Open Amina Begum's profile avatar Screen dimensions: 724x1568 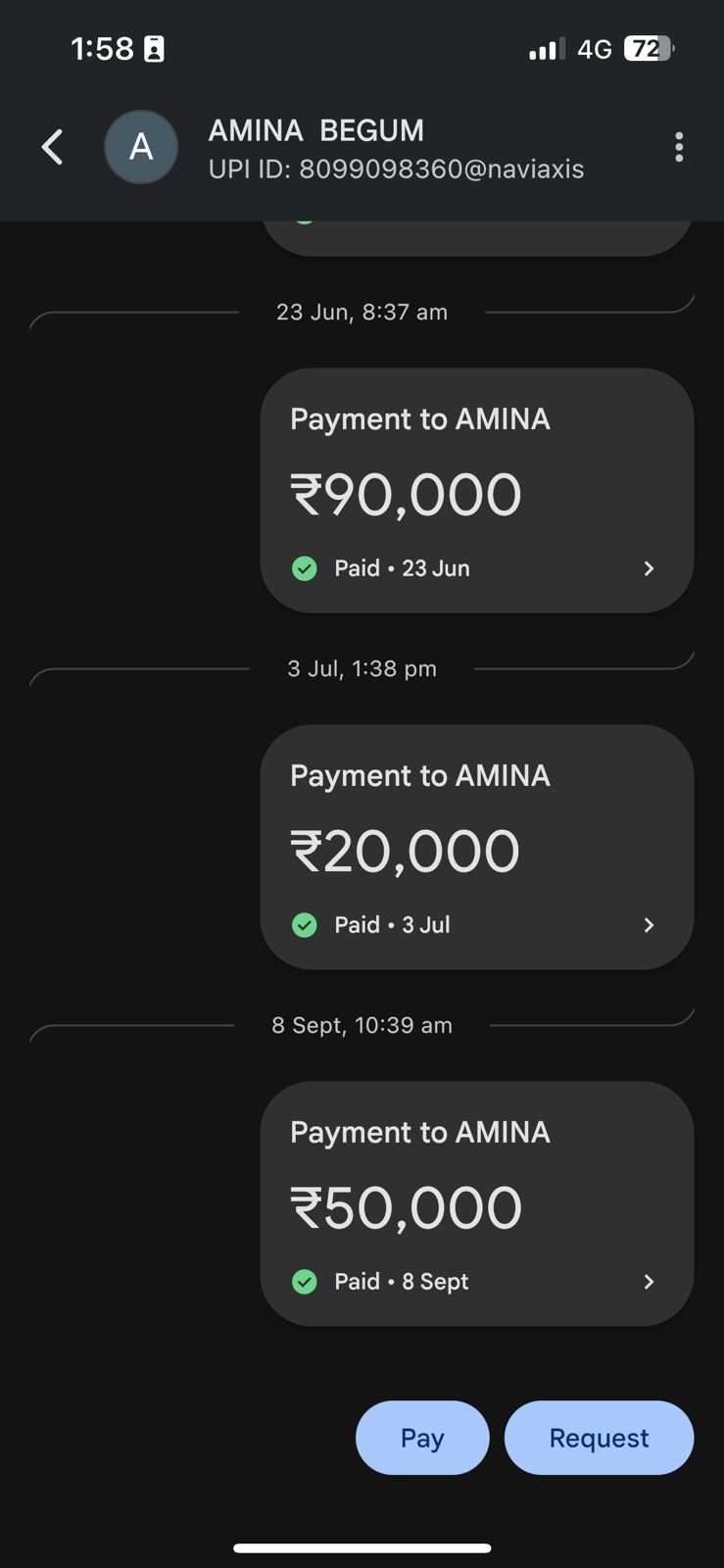[141, 147]
